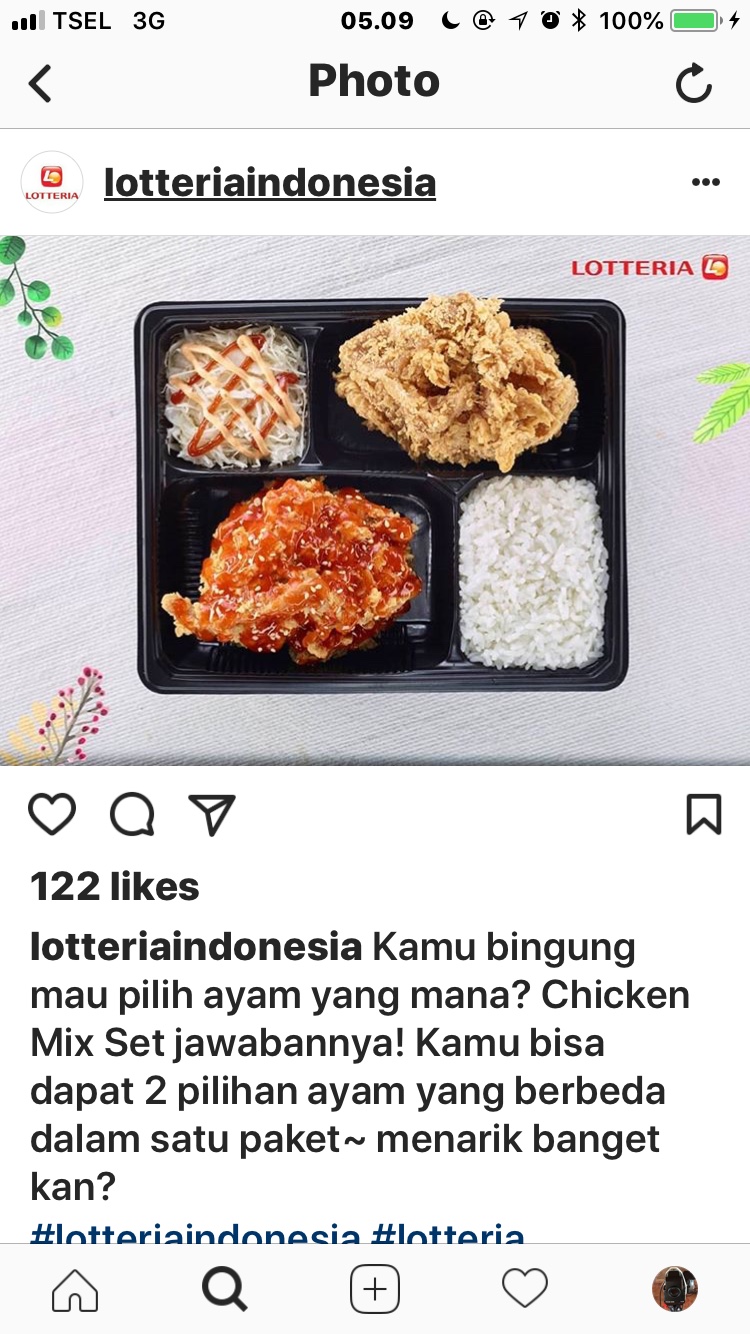The width and height of the screenshot is (750, 1334).
Task: Switch to the Home tab
Action: [75, 1289]
